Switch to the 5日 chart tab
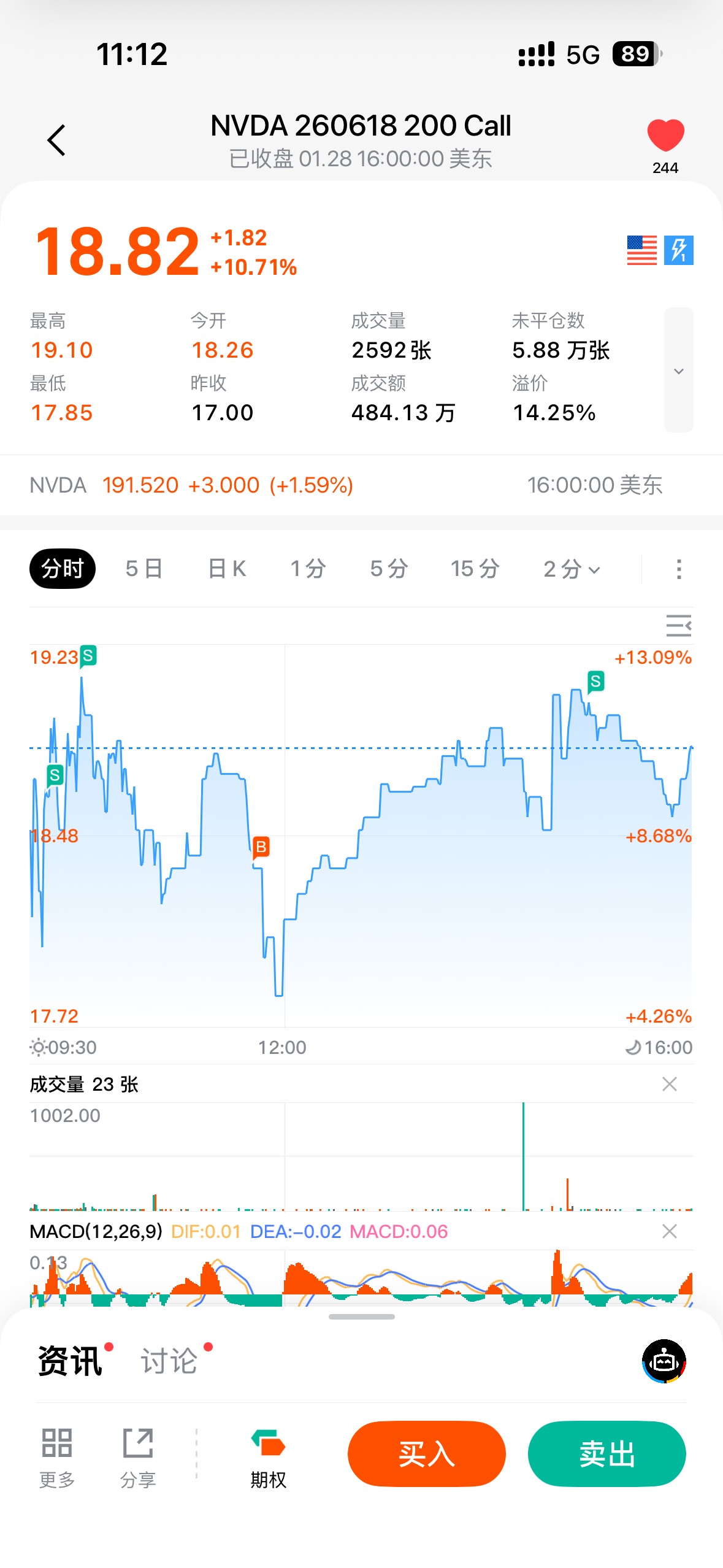The width and height of the screenshot is (723, 1568). click(x=143, y=569)
